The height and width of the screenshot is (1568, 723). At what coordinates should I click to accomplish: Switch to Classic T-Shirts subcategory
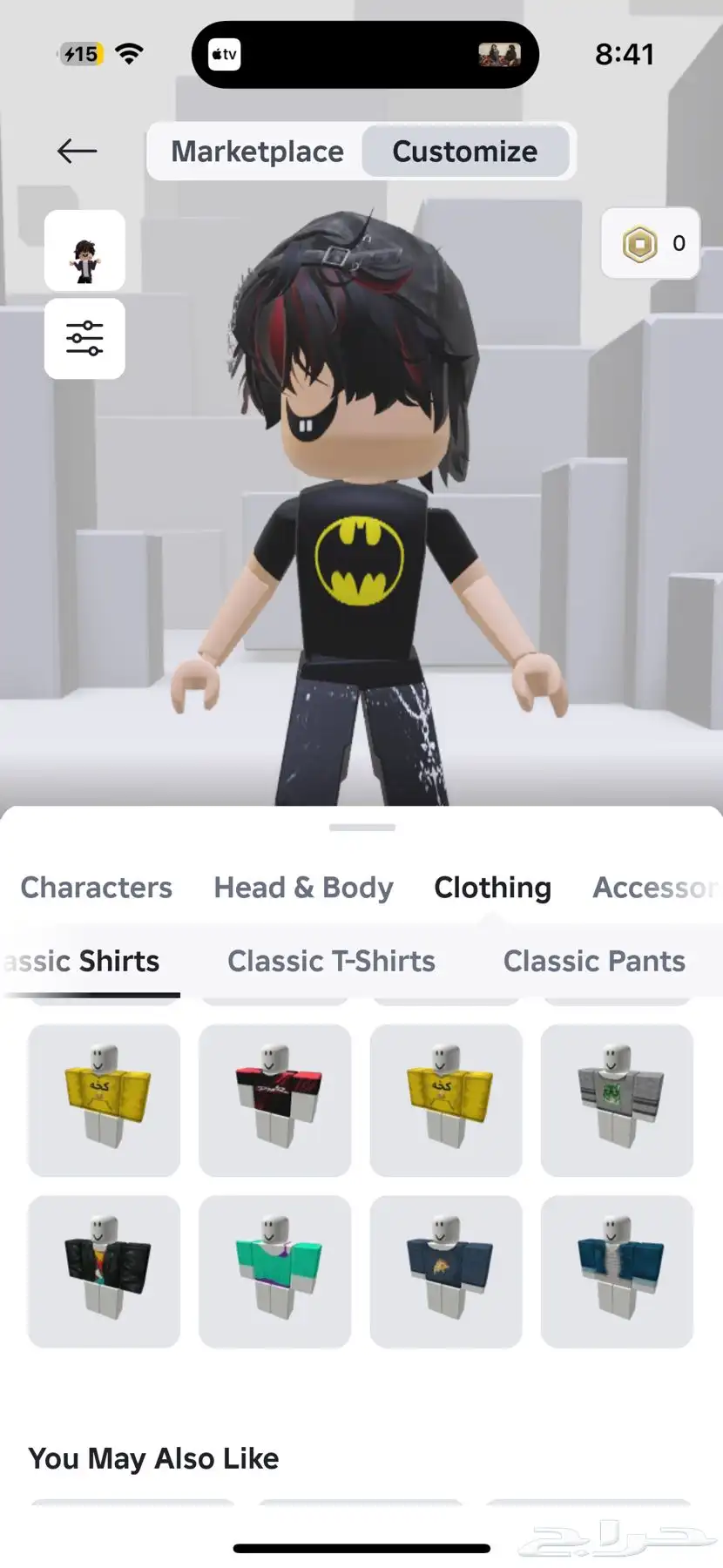click(331, 961)
